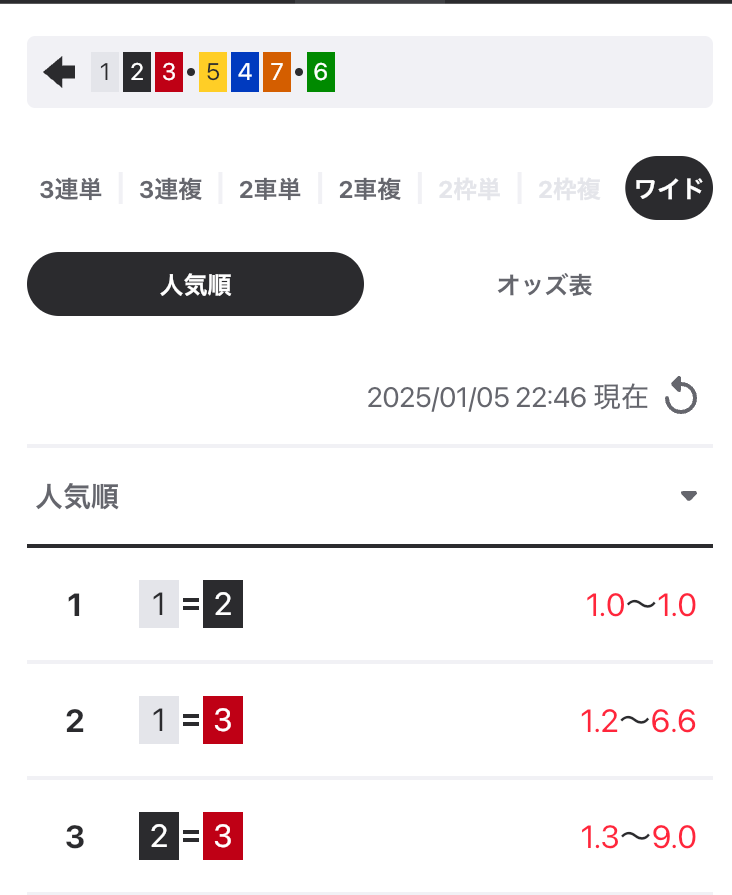Viewport: 732px width, 895px height.
Task: Select the 3連複 bet type
Action: [170, 189]
